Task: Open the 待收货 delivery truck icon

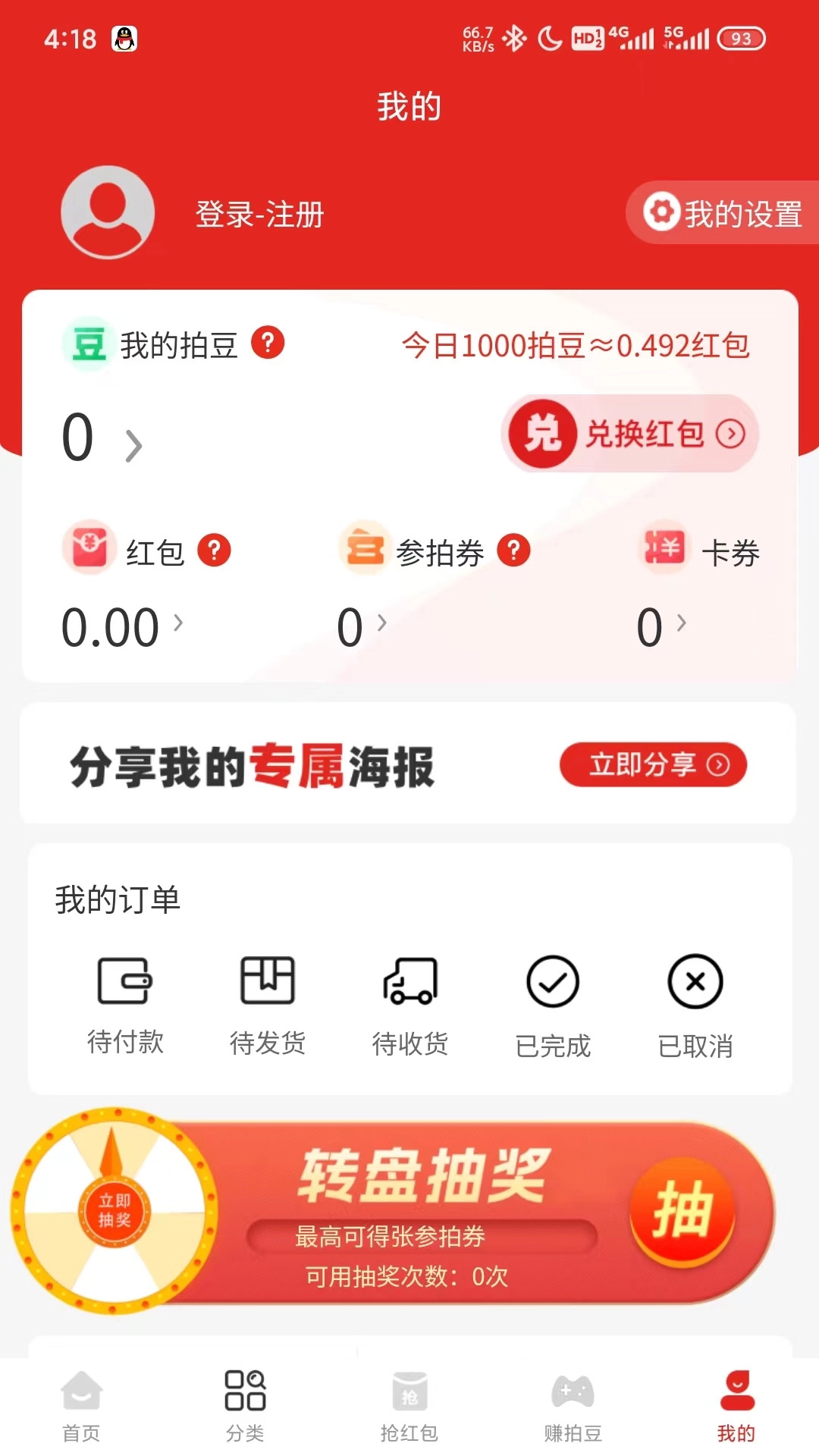Action: point(409,982)
